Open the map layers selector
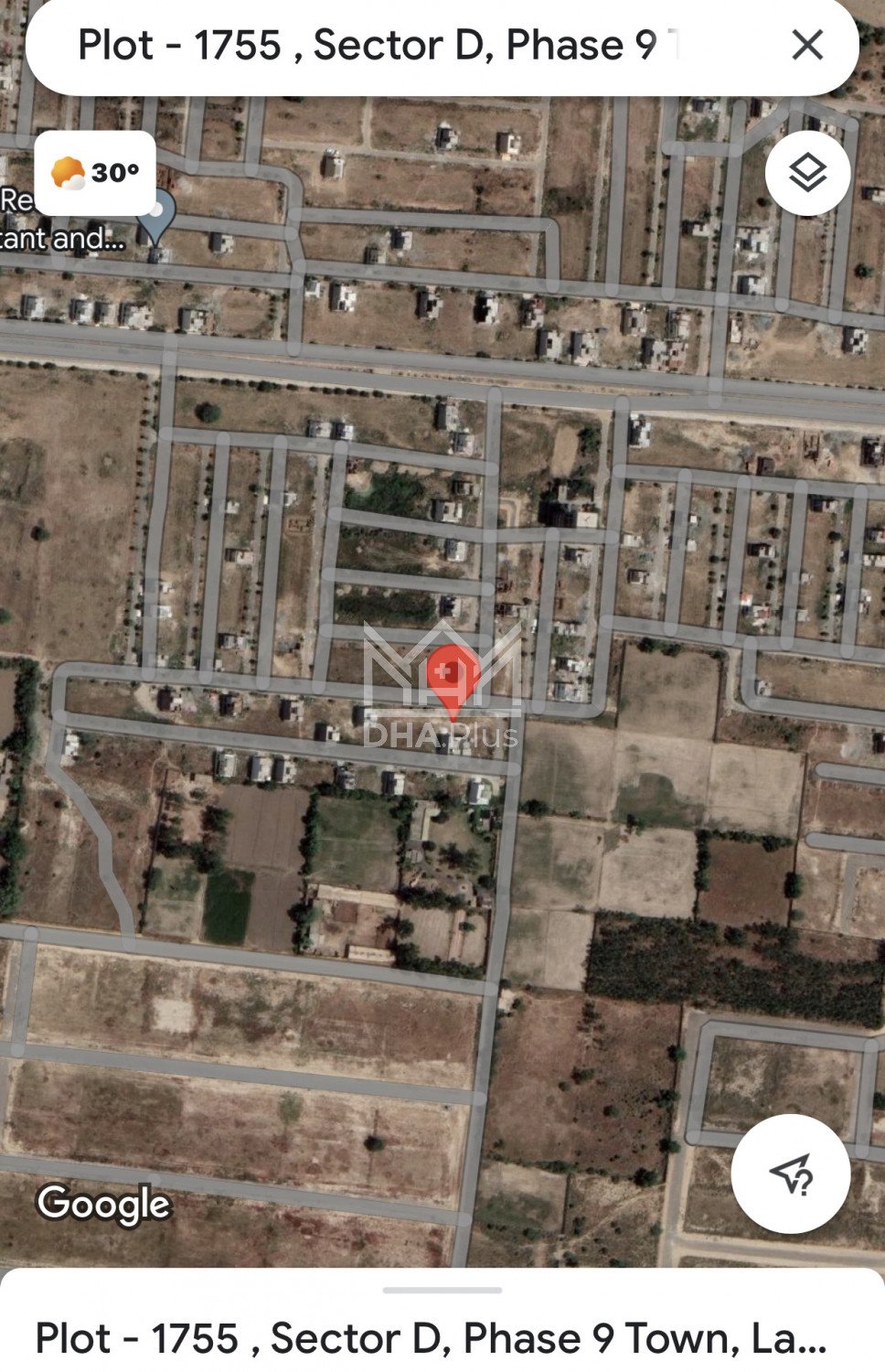 (806, 173)
